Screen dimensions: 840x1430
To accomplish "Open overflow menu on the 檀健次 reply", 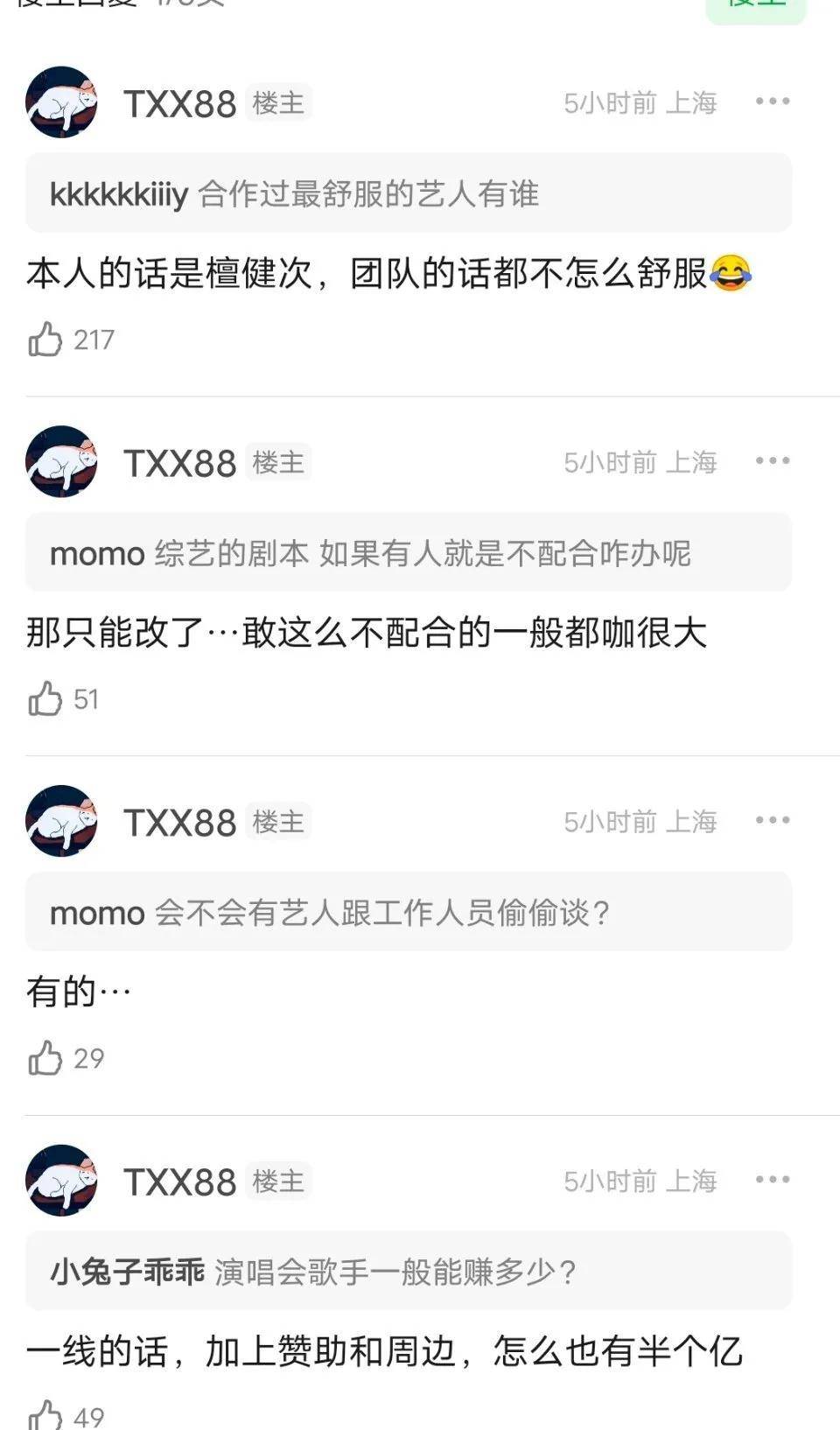I will click(x=772, y=102).
